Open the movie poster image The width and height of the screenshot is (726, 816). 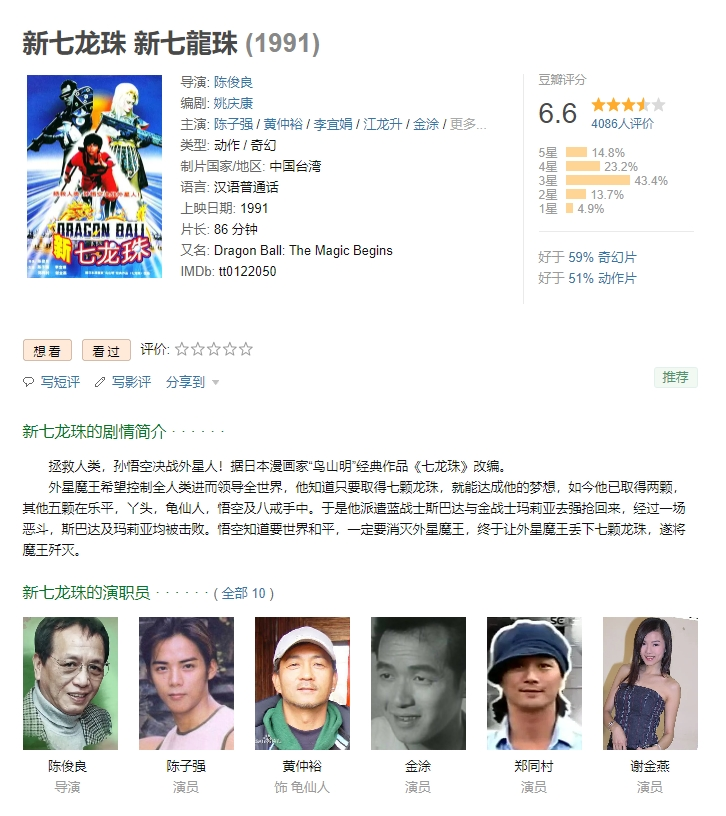pos(94,176)
